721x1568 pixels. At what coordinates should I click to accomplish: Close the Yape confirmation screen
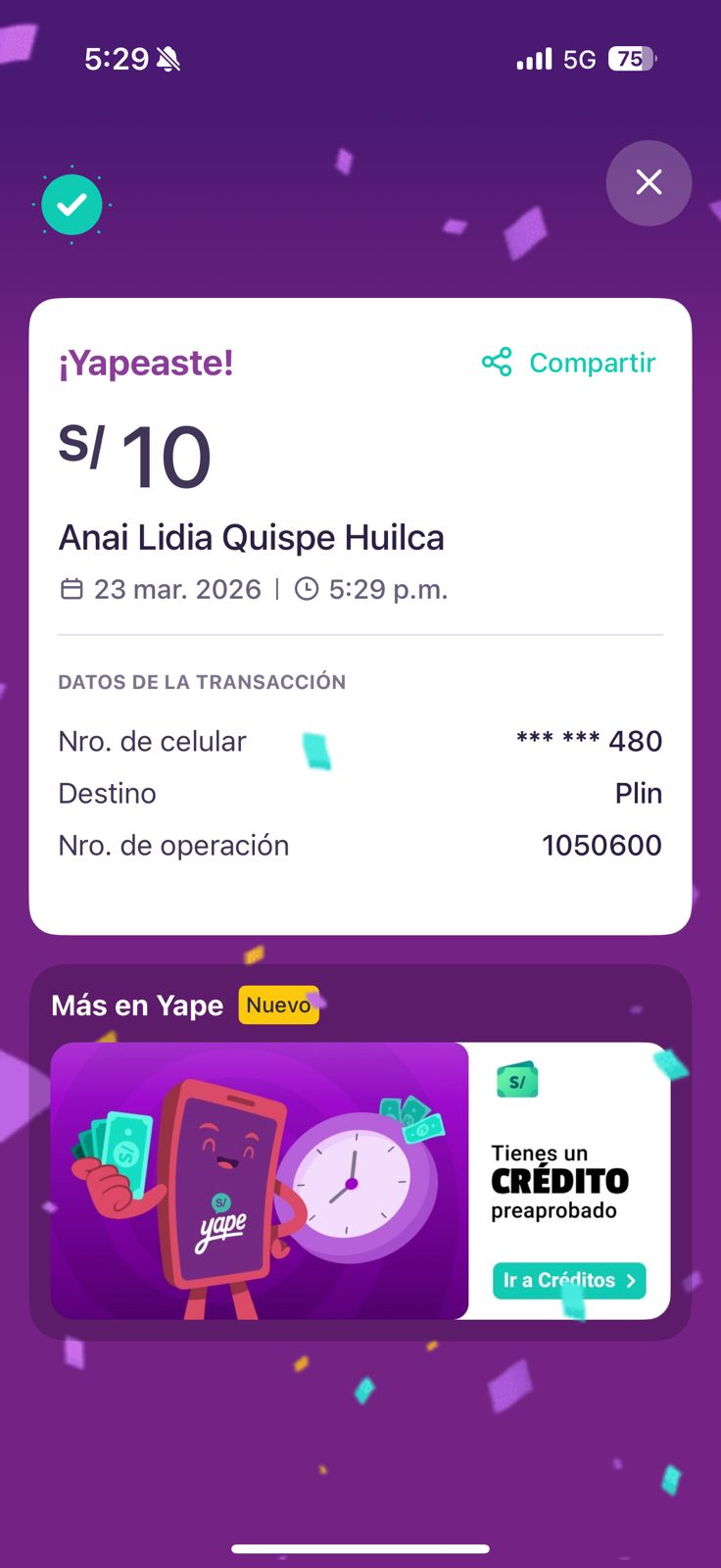[649, 183]
